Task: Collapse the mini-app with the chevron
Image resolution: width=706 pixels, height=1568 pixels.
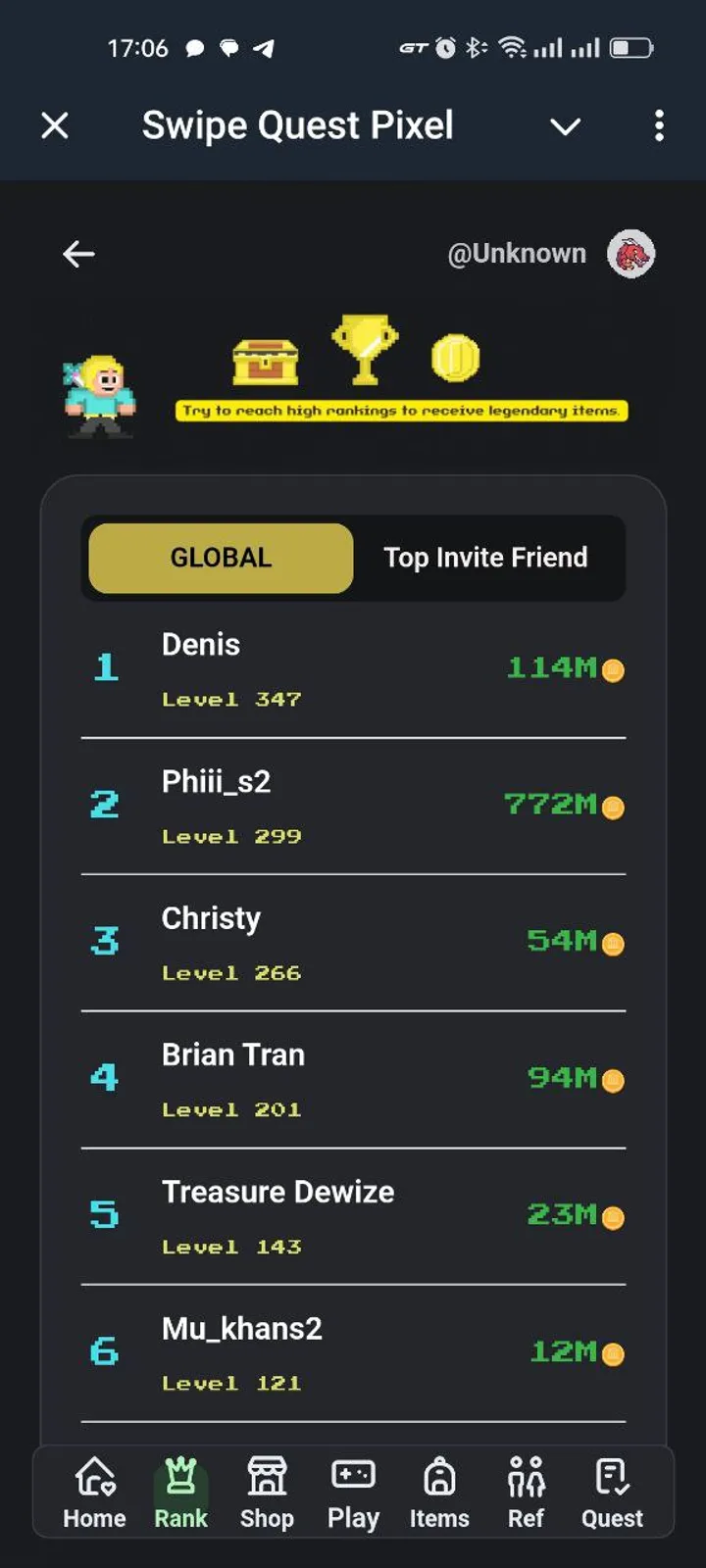Action: click(x=566, y=126)
